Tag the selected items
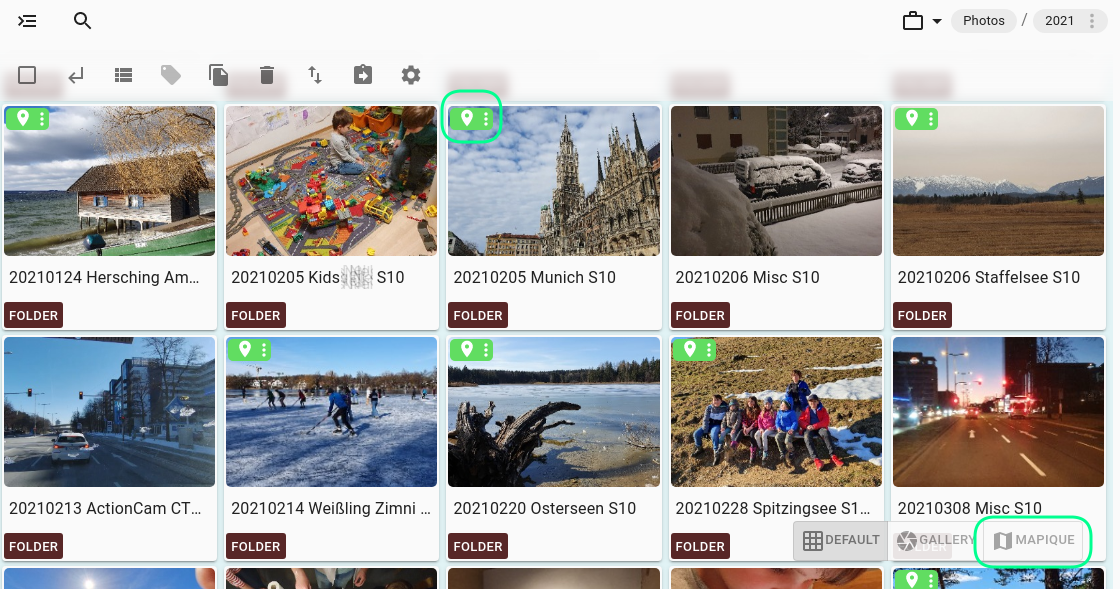1120x589 pixels. [x=171, y=75]
